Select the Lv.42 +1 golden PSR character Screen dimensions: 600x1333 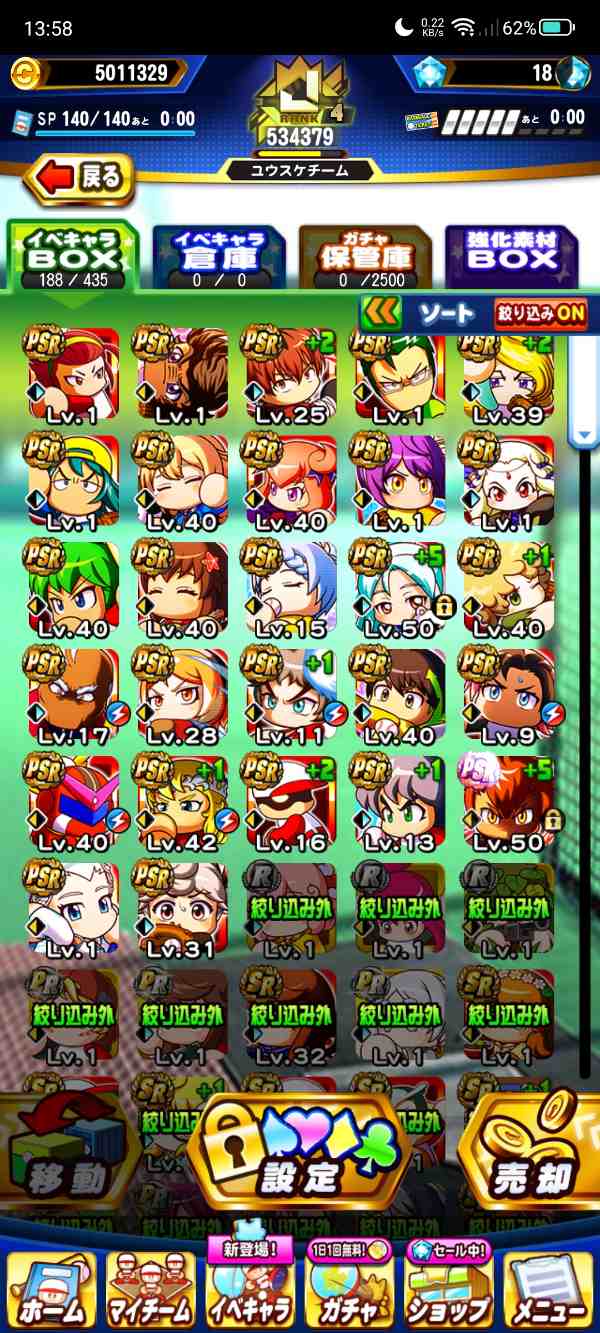click(x=182, y=804)
